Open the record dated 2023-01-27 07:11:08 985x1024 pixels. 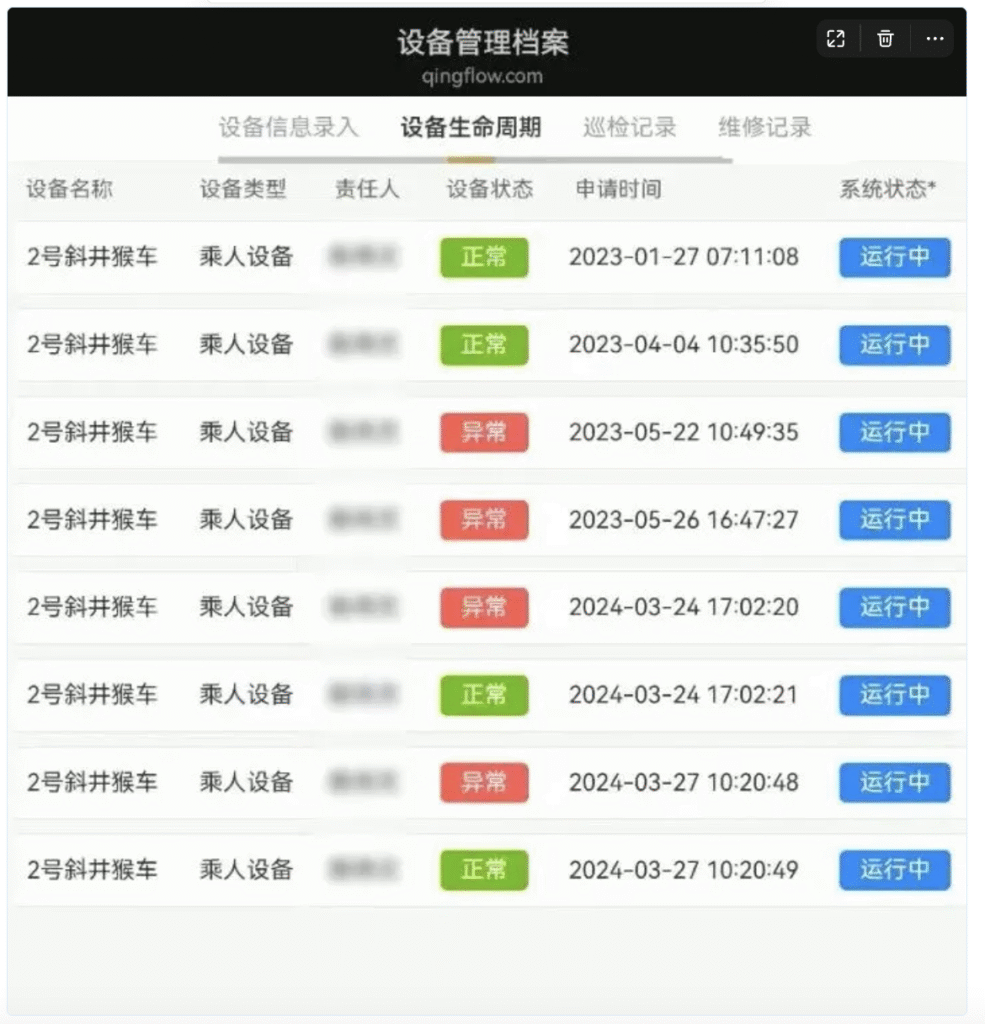684,257
